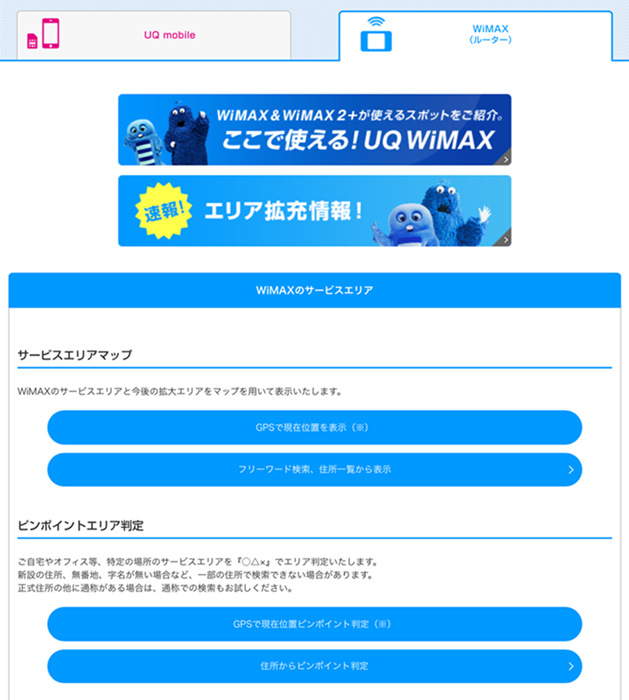This screenshot has height=700, width=629.
Task: Open the エリア拡充情報 banner
Action: (314, 211)
